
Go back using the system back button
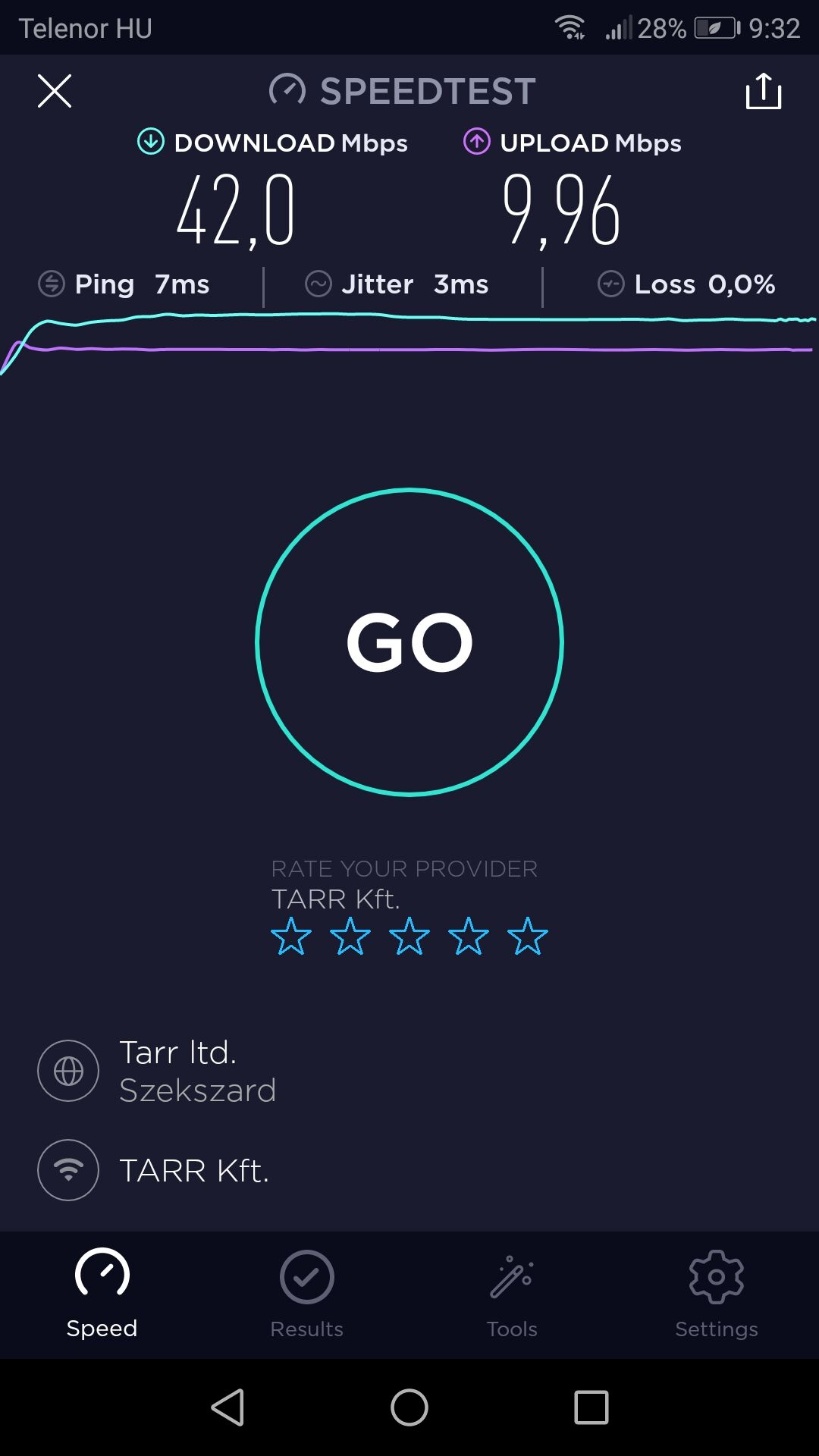(x=227, y=1407)
